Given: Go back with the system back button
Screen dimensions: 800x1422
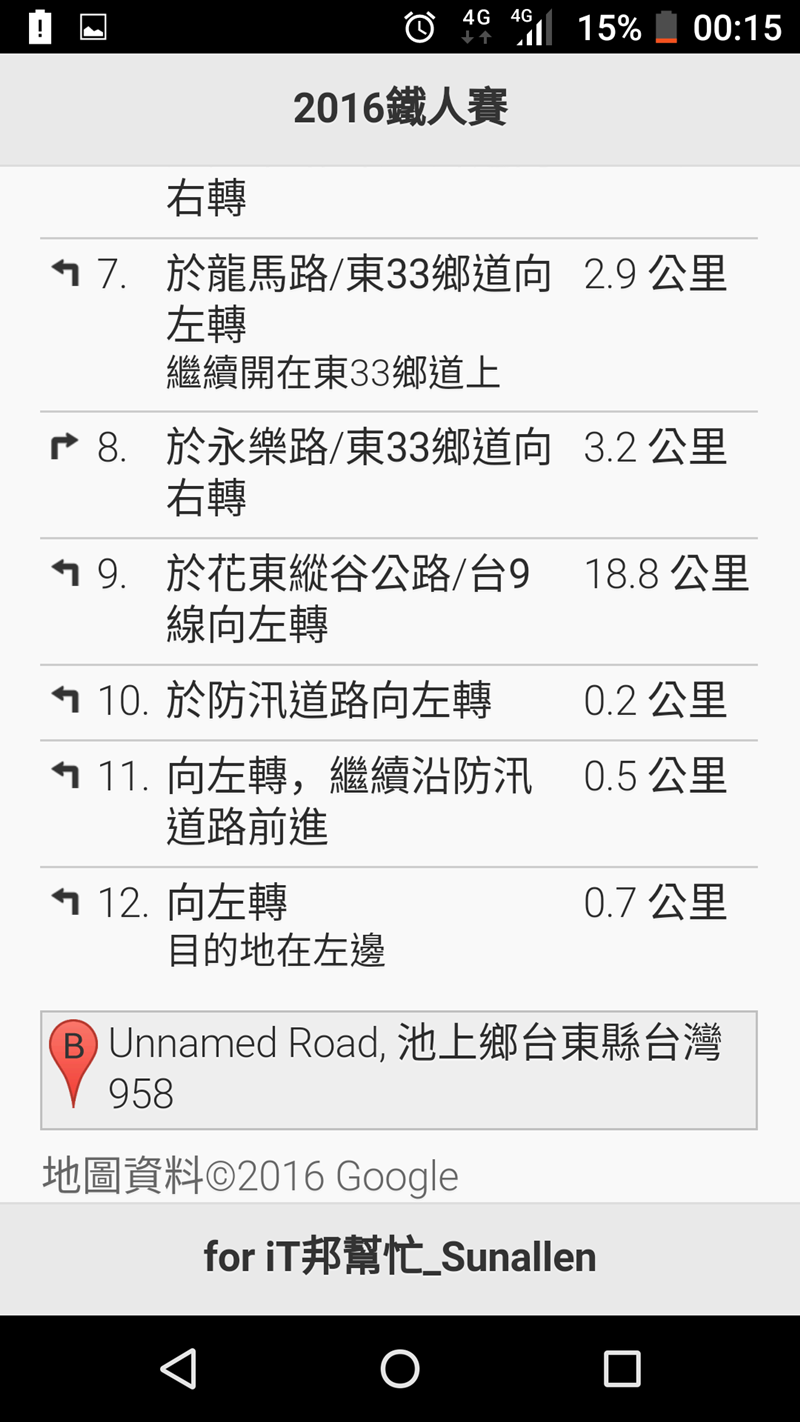Looking at the screenshot, I should point(178,1368).
